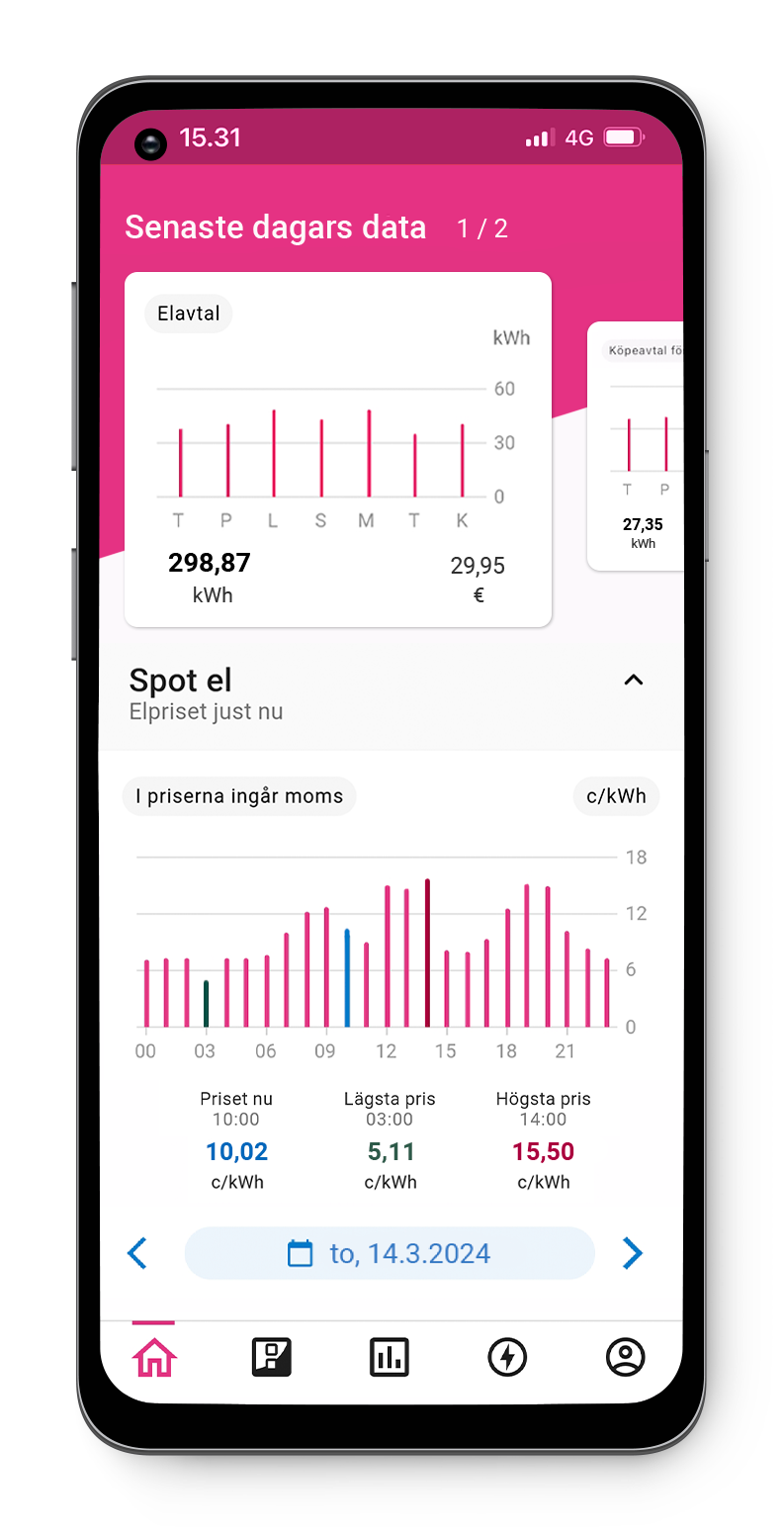784x1533 pixels.
Task: Open the Elavtal consumption card
Action: click(337, 449)
